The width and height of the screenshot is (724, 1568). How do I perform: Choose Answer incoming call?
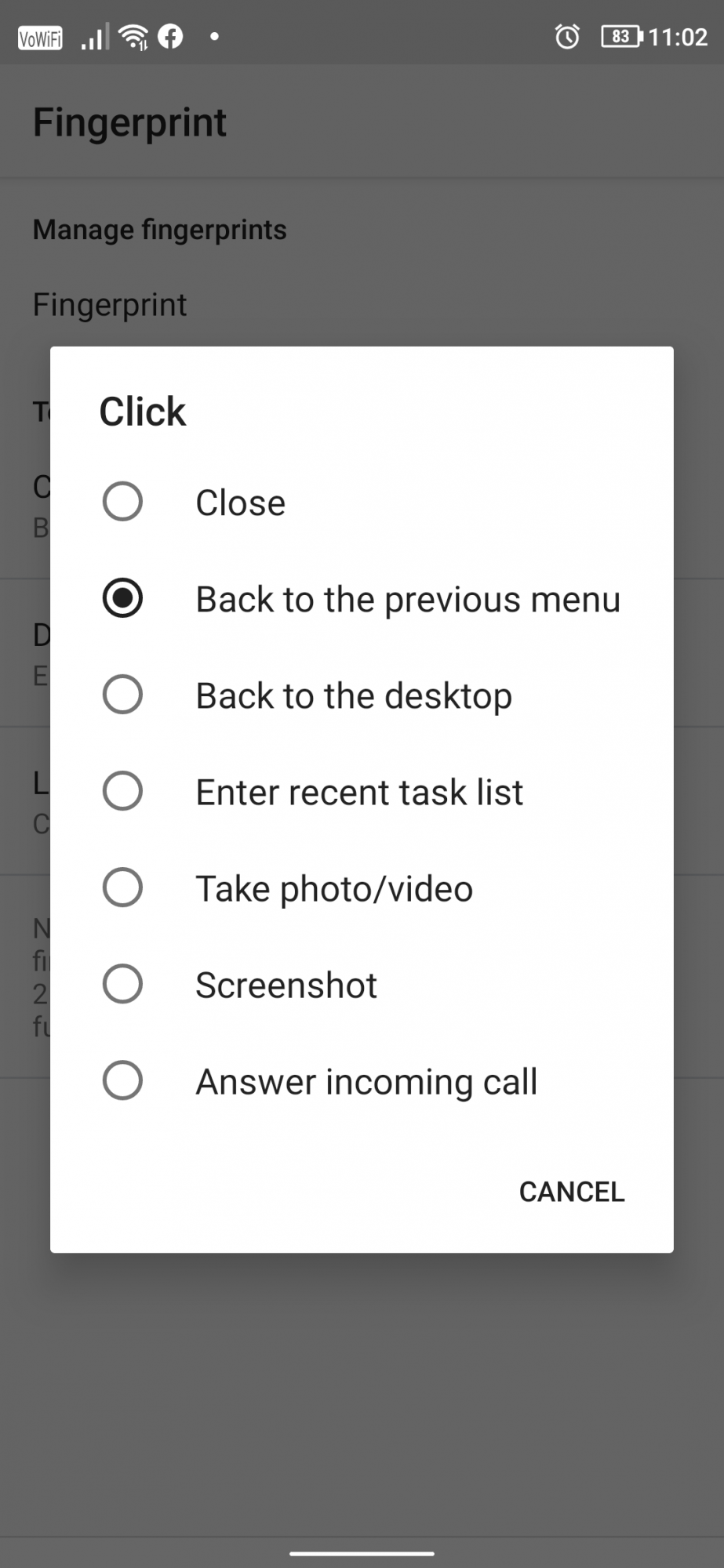pyautogui.click(x=362, y=1080)
